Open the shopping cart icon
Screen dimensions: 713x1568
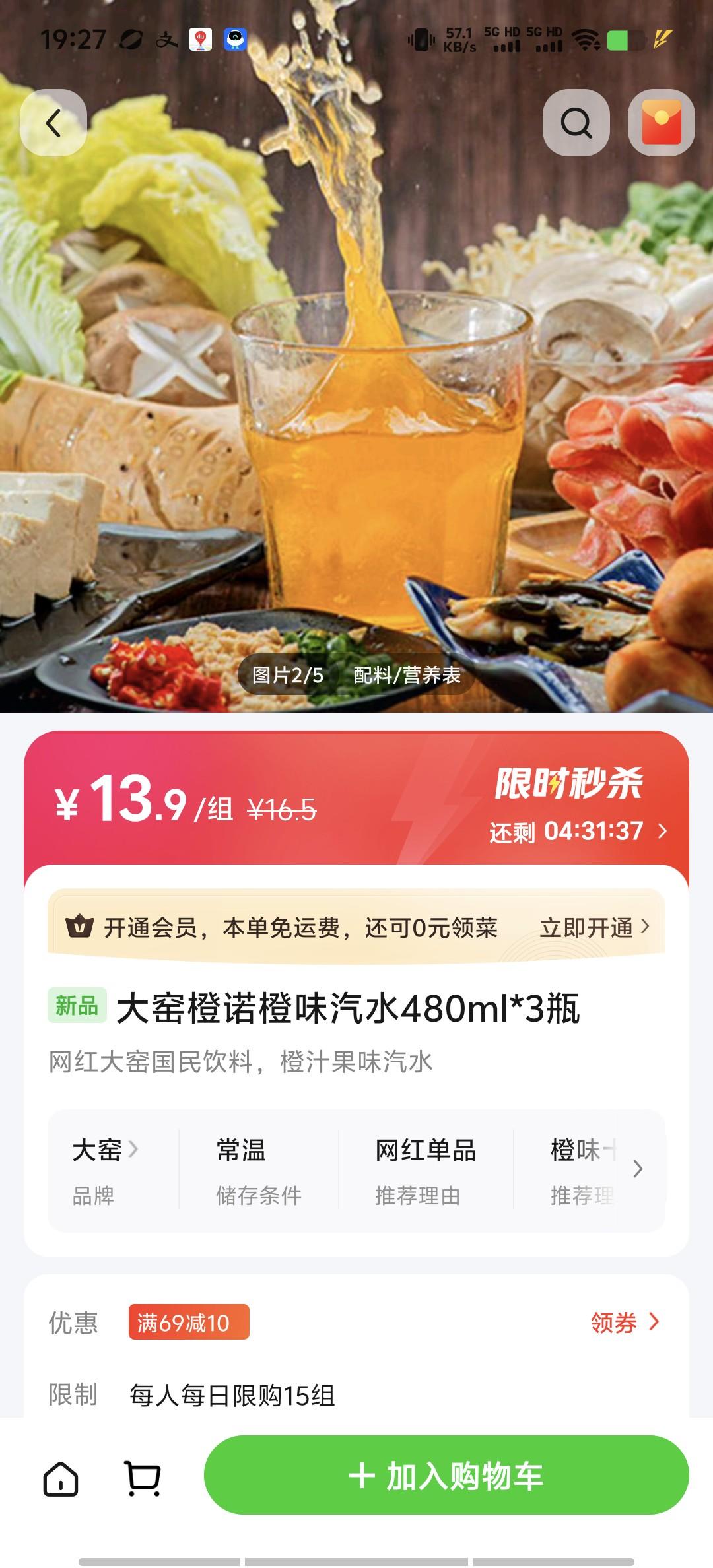pyautogui.click(x=143, y=1478)
